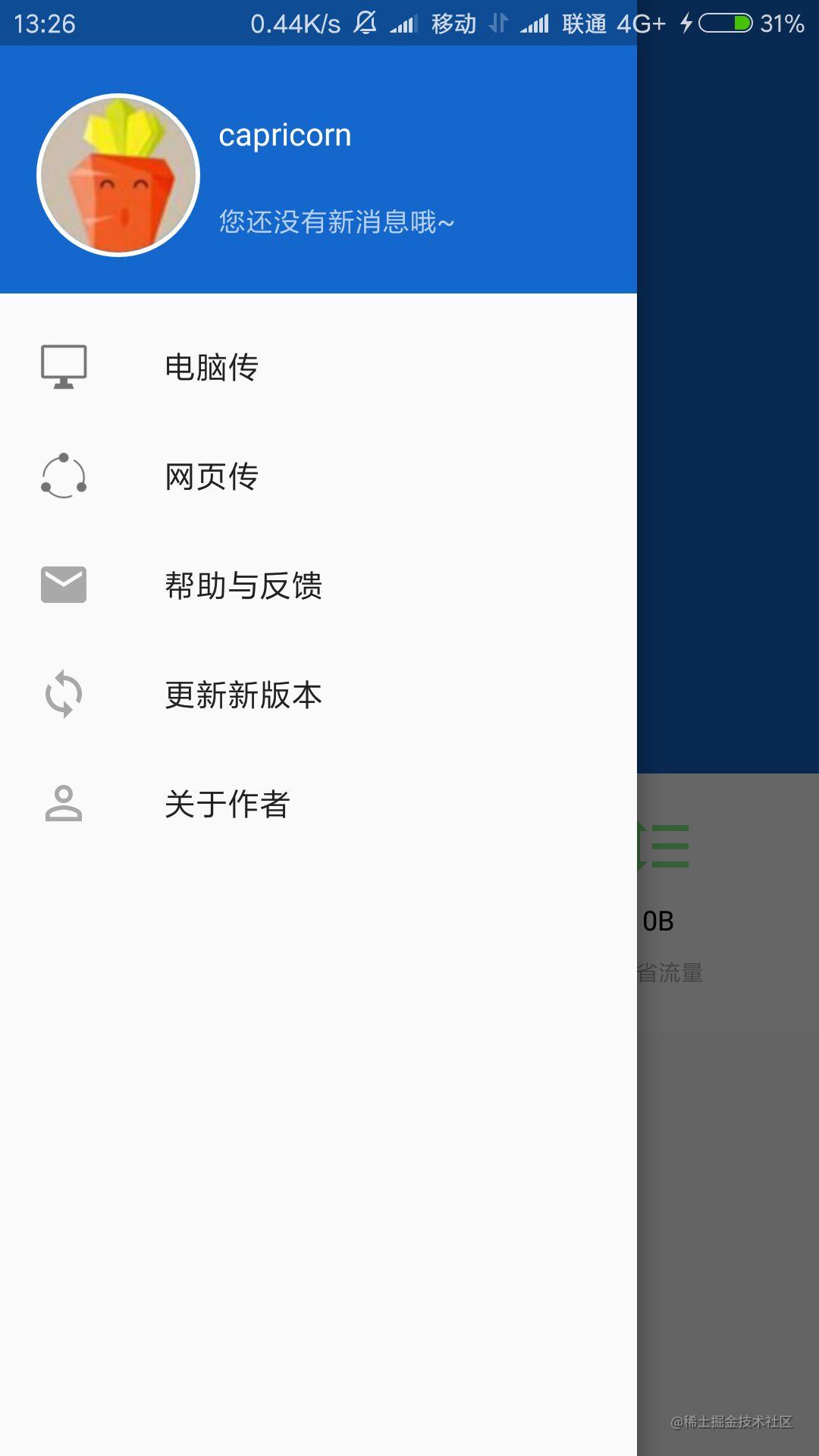819x1456 pixels.
Task: Open 帮助与反馈
Action: coord(318,585)
